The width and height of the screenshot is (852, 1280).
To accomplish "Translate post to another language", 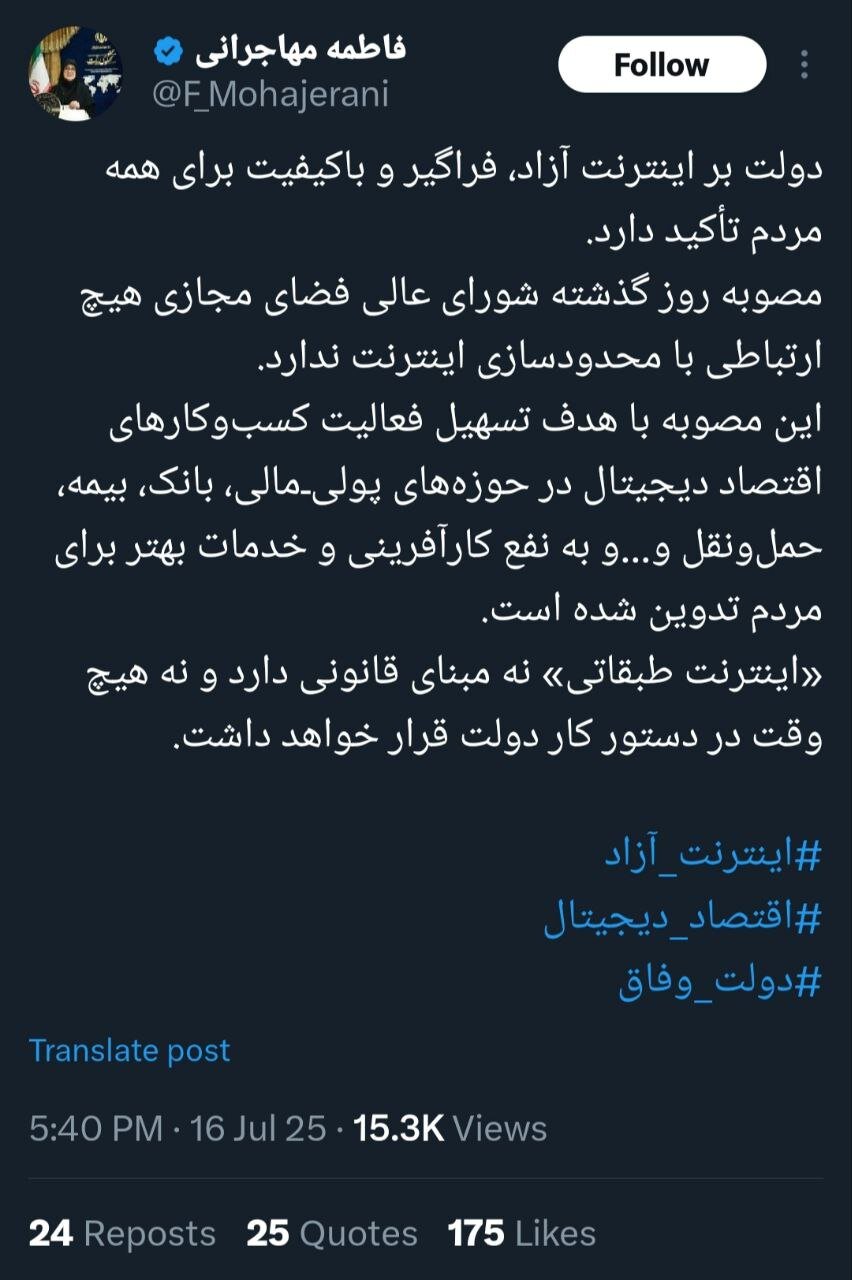I will point(129,1050).
